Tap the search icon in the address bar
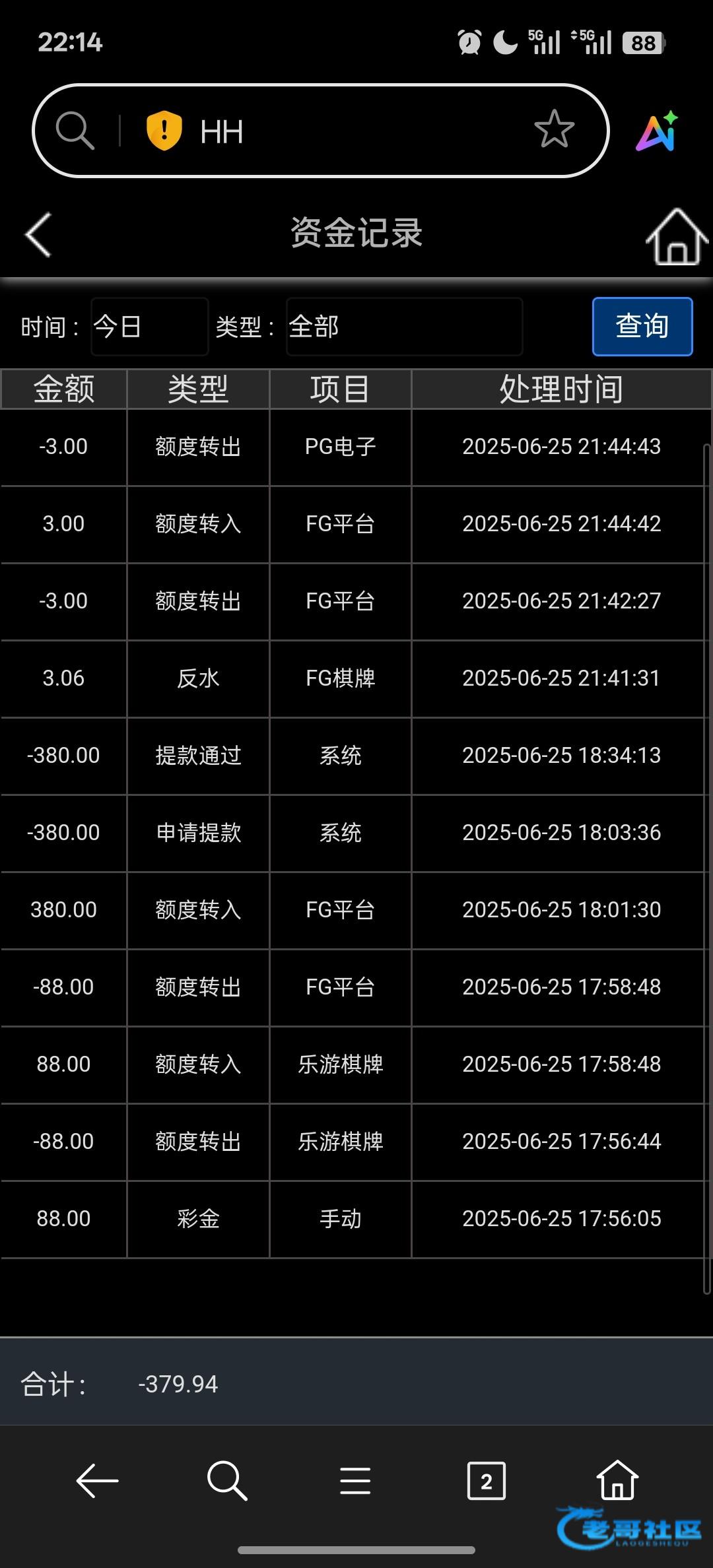The image size is (713, 1568). point(75,130)
